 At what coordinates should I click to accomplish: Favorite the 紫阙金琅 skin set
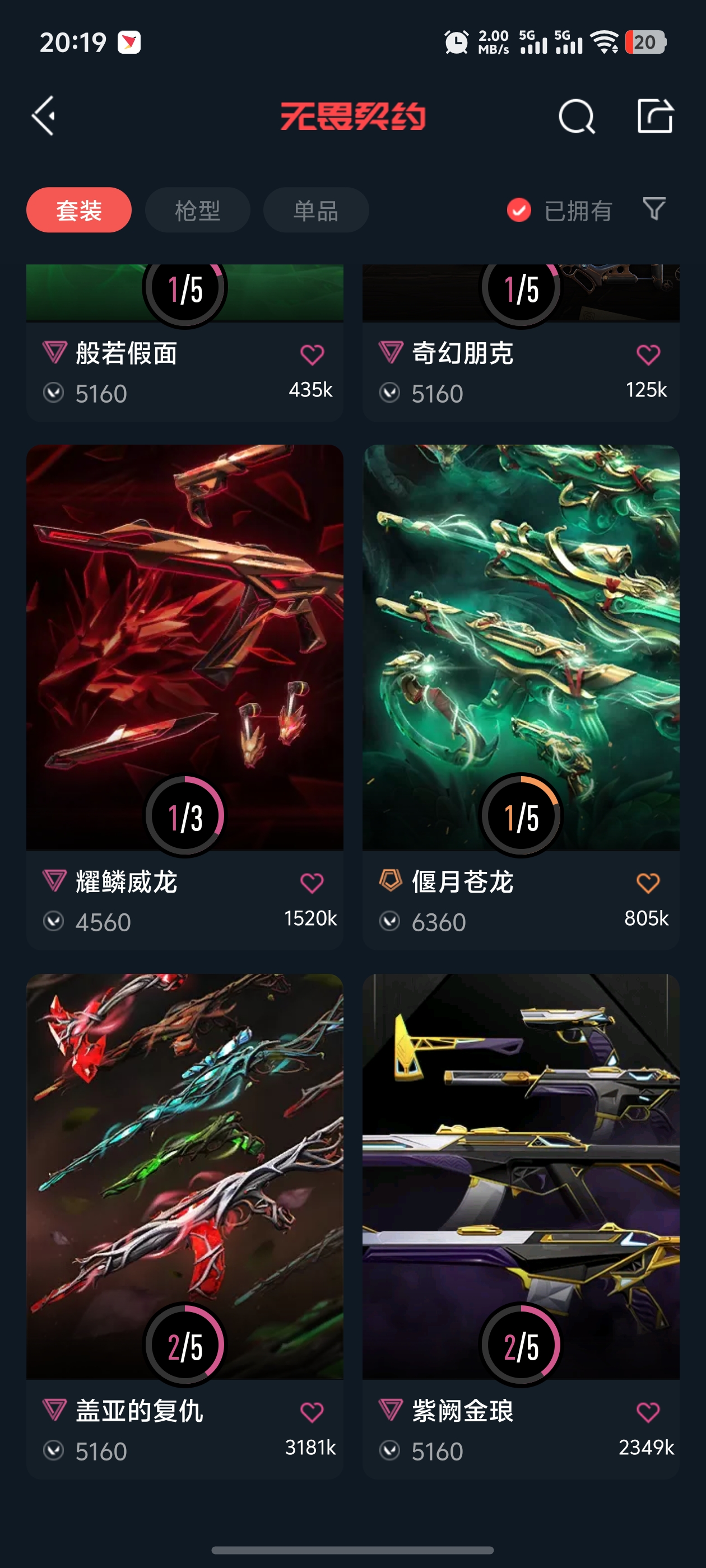648,1412
